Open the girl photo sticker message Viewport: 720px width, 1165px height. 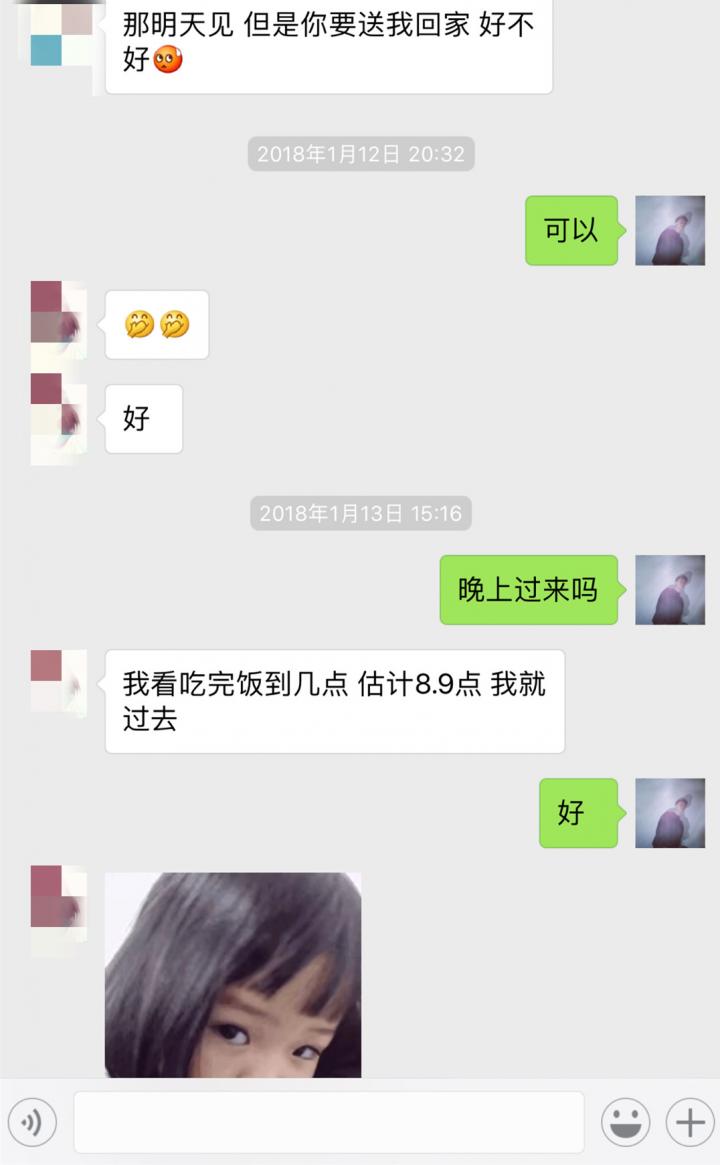(233, 975)
